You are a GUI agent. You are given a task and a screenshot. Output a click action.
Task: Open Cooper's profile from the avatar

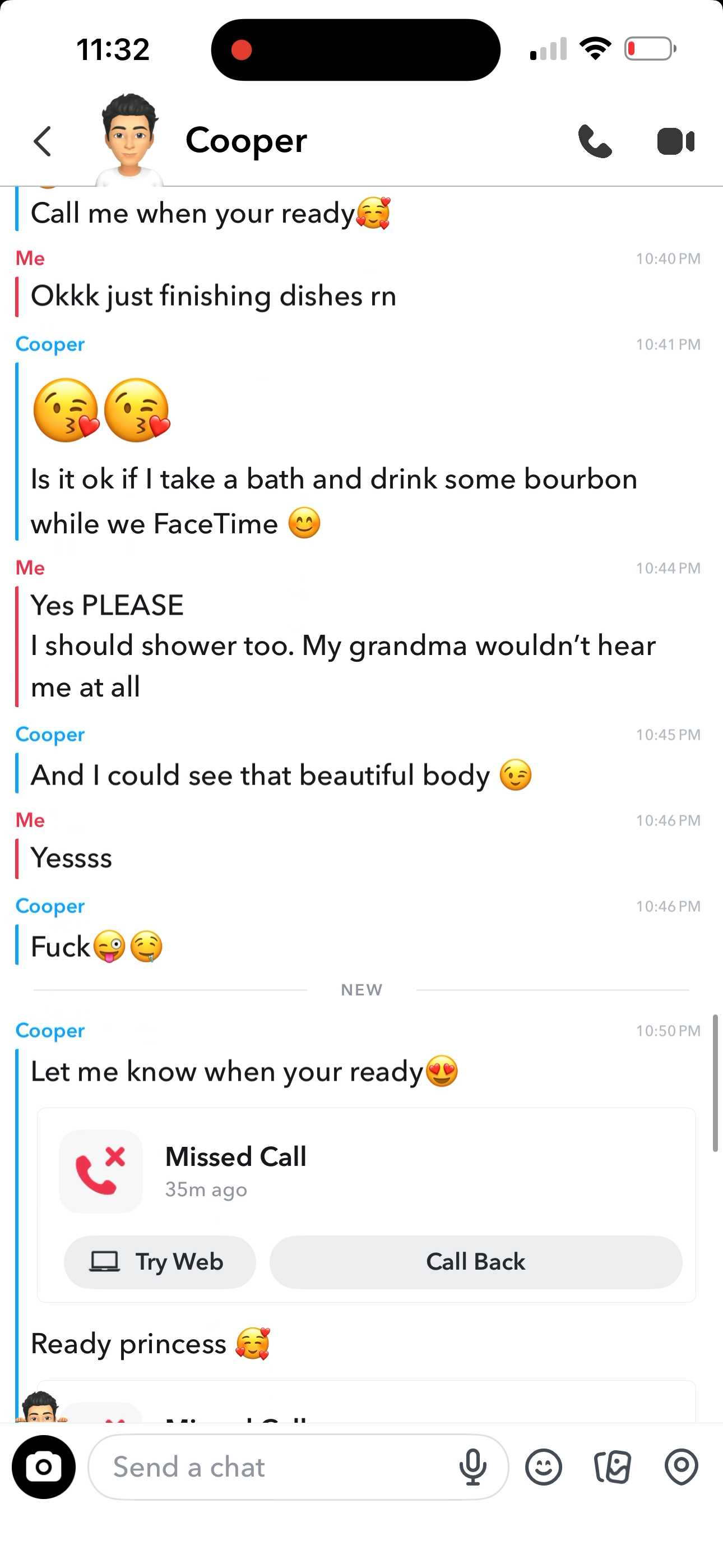pyautogui.click(x=129, y=140)
